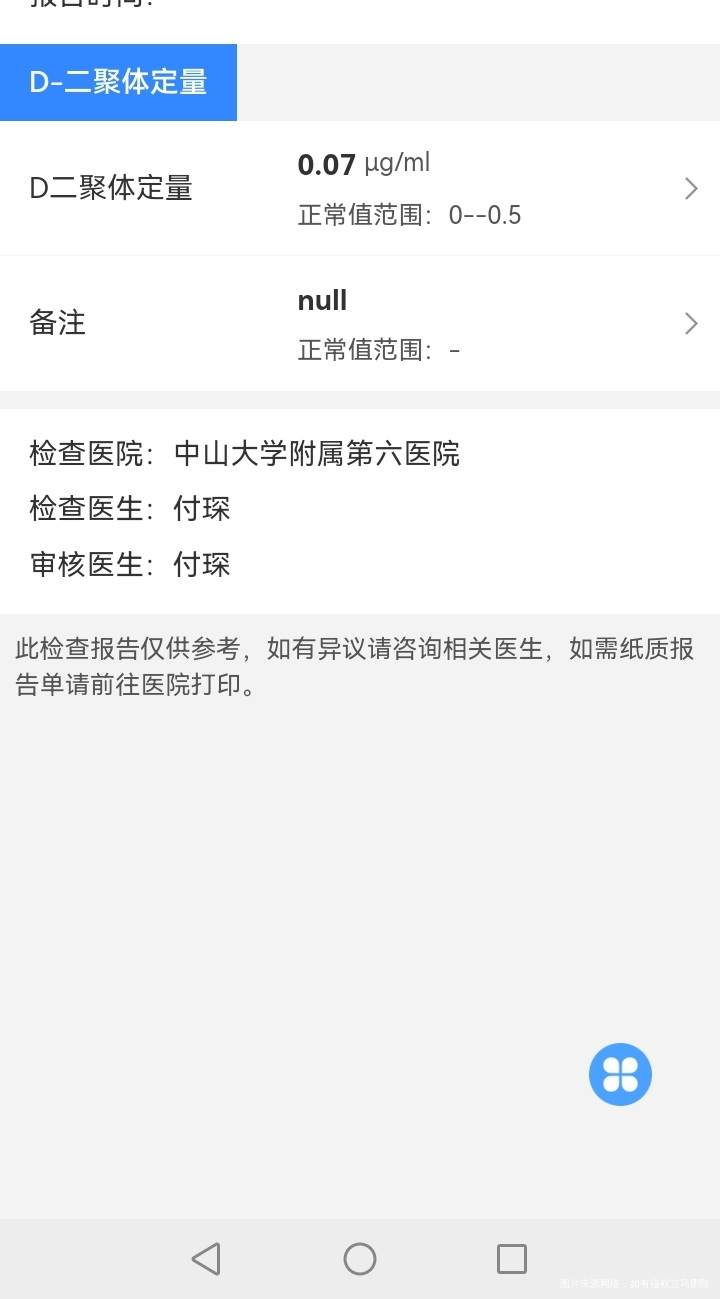
Task: Tap the D-二聚体定量 blue header label
Action: [118, 82]
